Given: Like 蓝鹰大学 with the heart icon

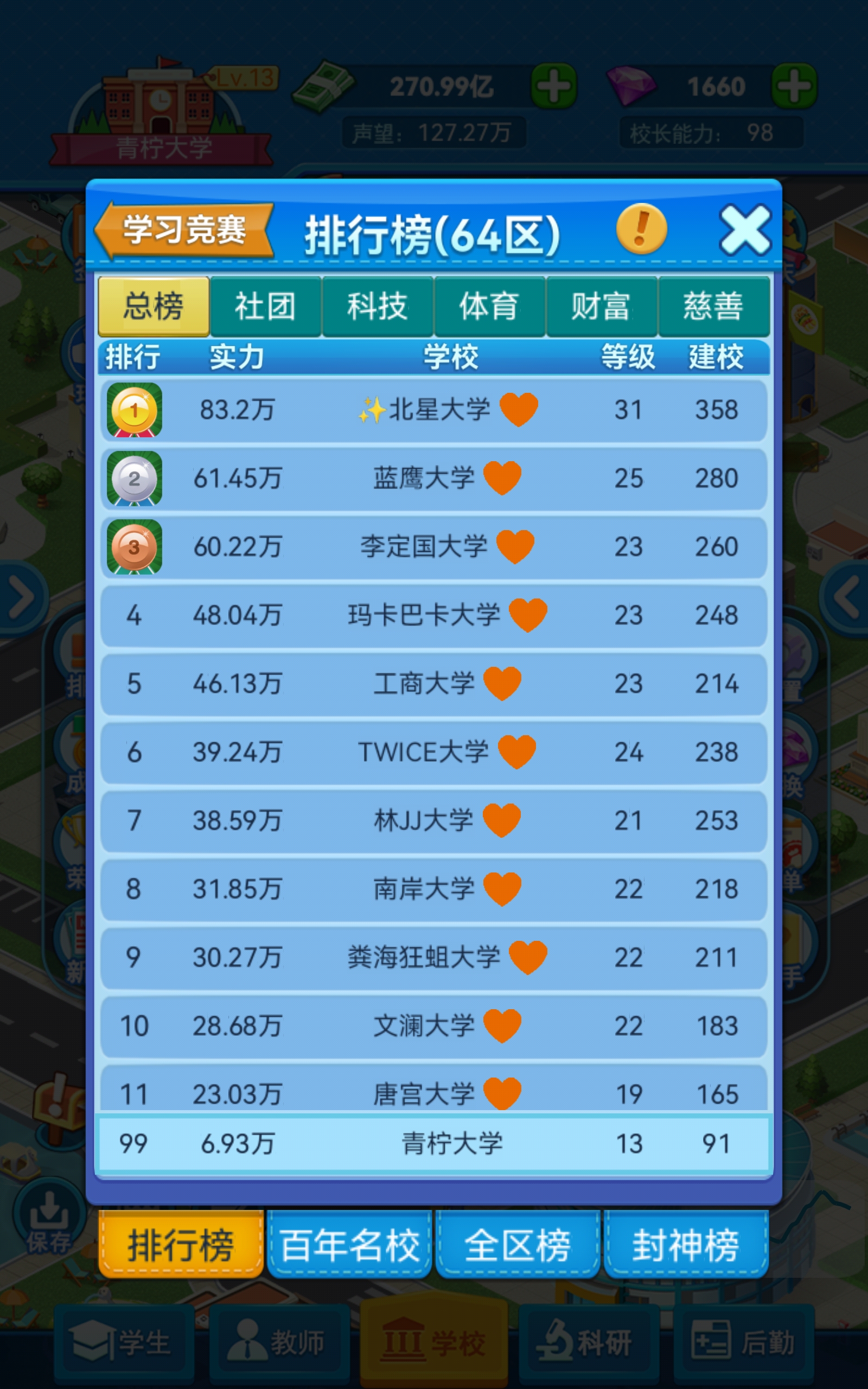Looking at the screenshot, I should click(502, 477).
